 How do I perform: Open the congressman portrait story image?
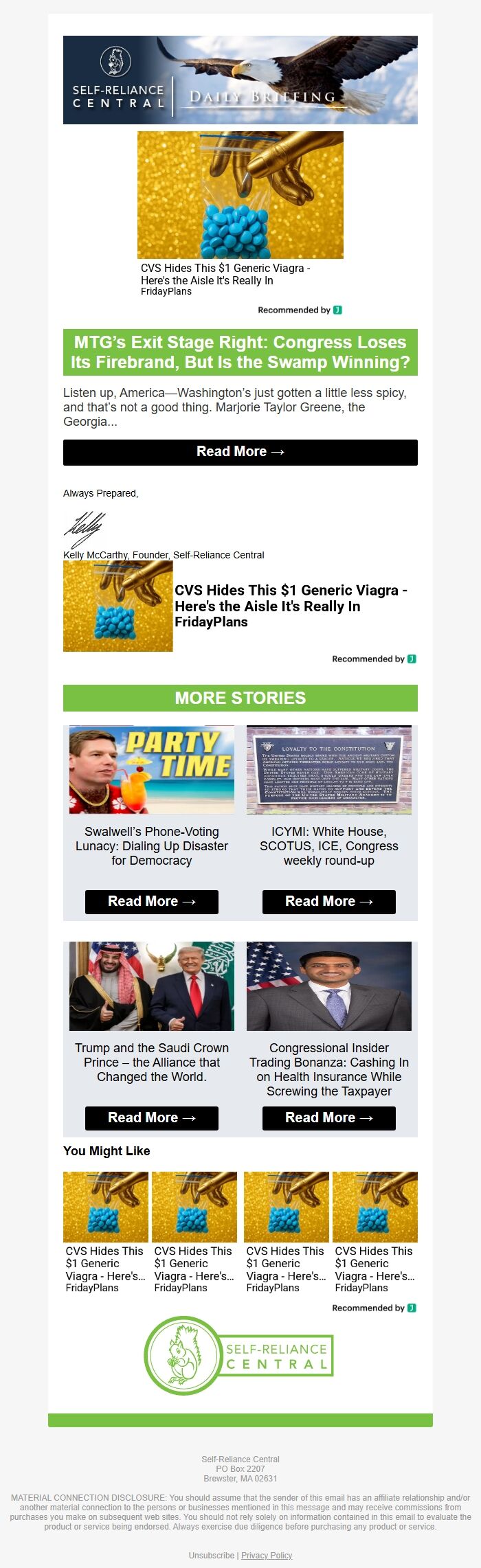(328, 986)
